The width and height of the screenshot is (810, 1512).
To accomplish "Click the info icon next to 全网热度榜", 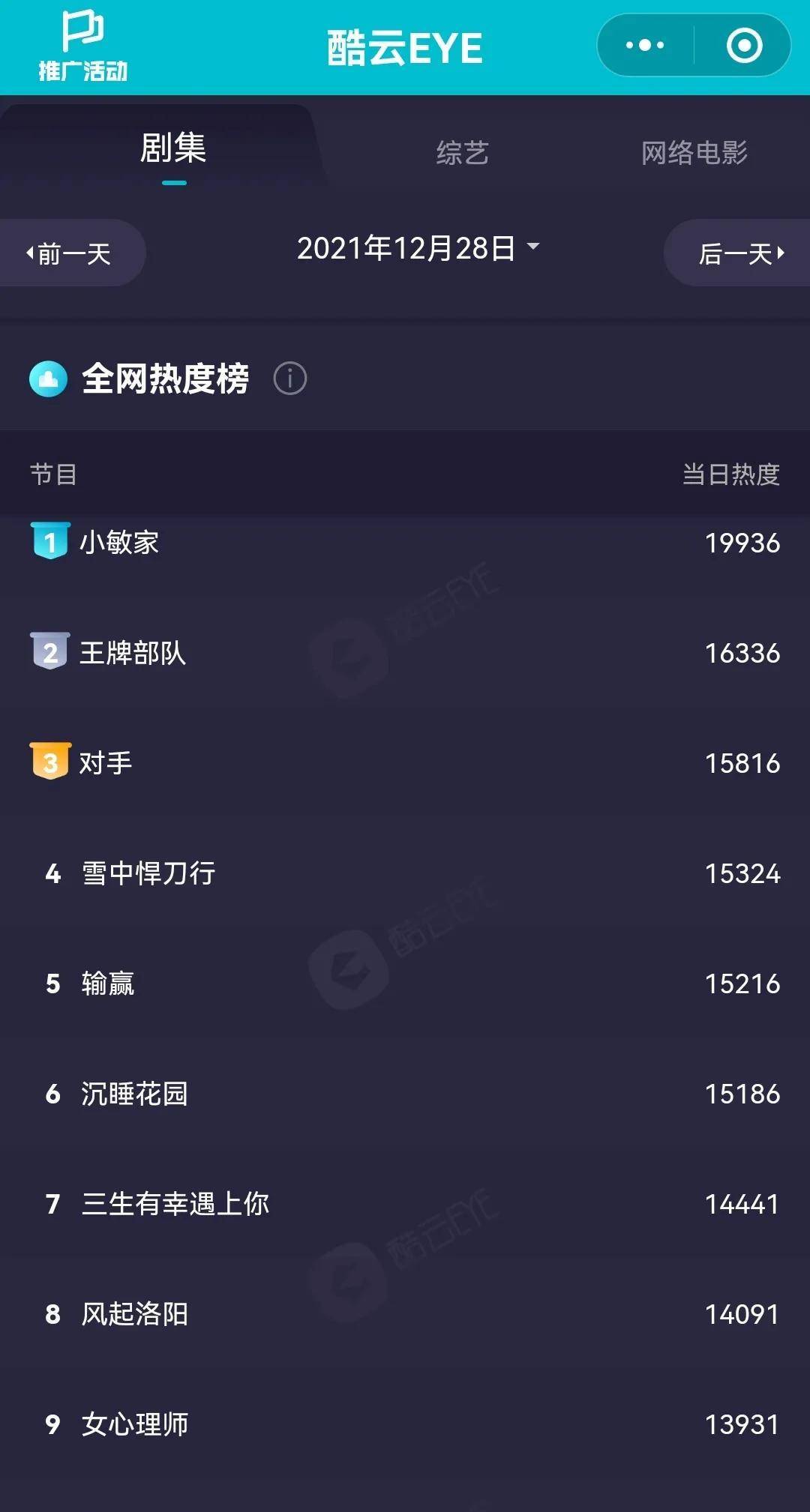I will tap(289, 379).
